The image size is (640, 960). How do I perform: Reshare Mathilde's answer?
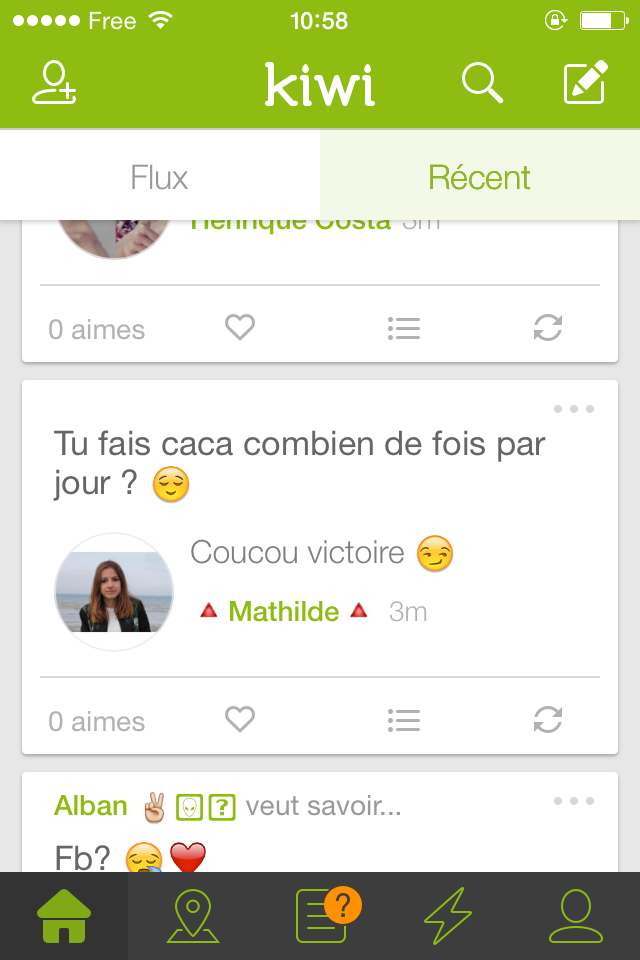tap(548, 720)
